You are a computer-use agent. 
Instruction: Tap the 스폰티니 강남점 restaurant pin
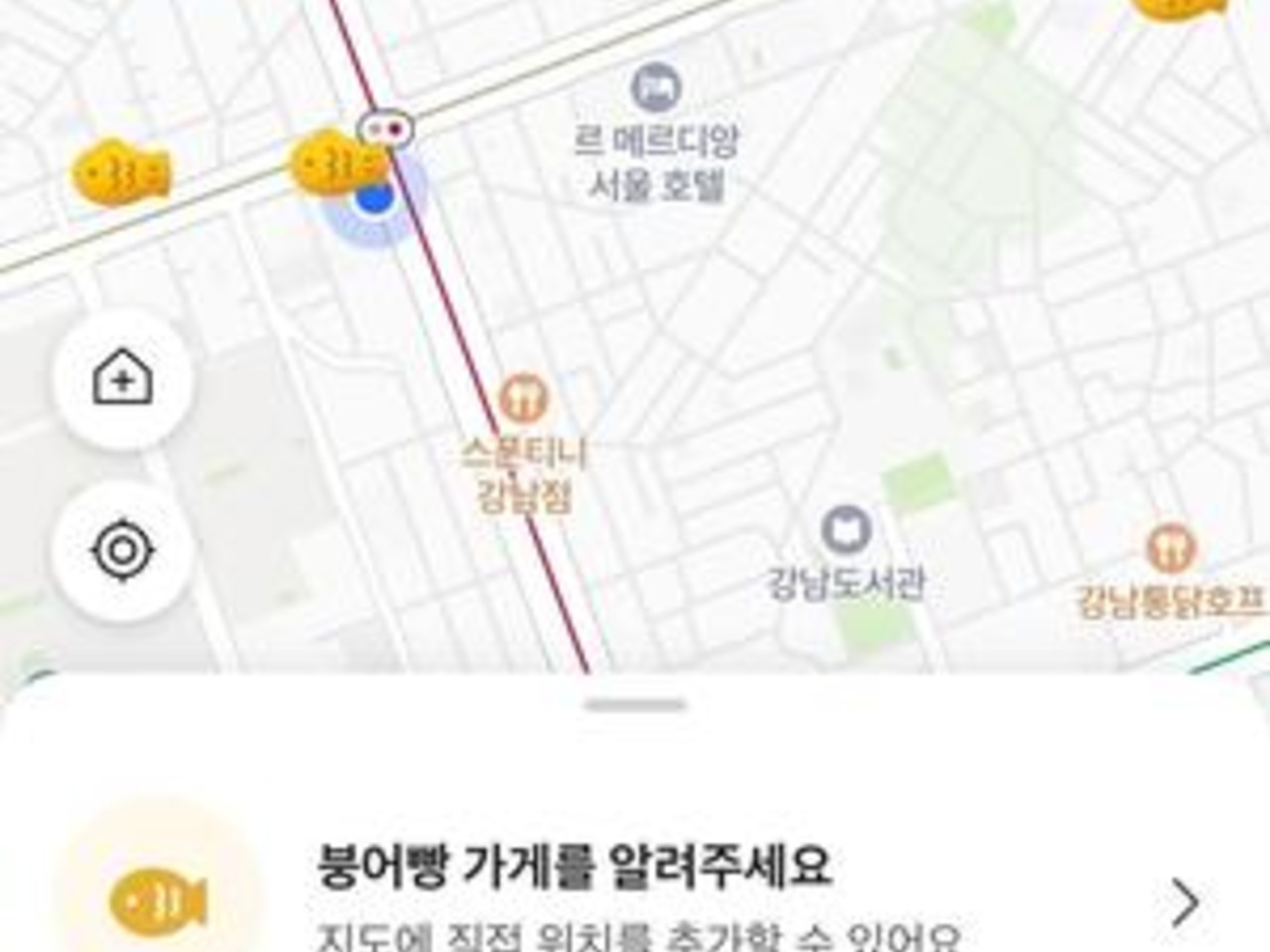[x=523, y=399]
